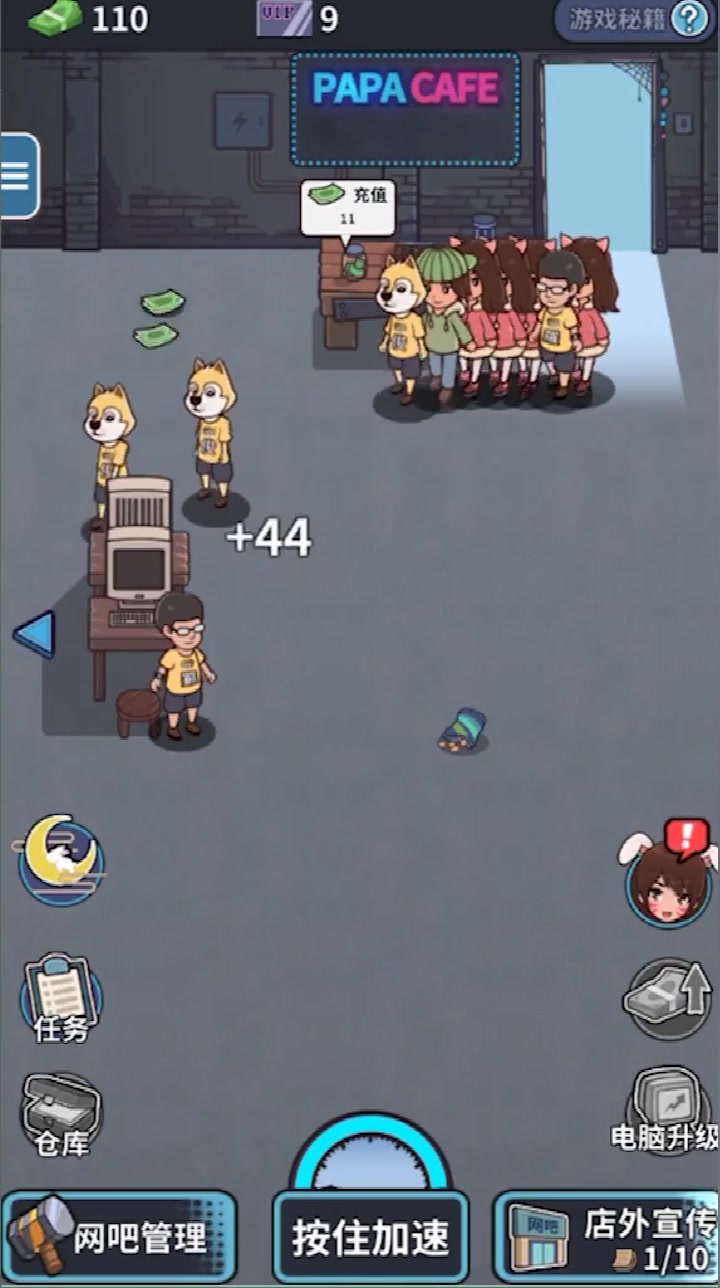The width and height of the screenshot is (720, 1288).
Task: Tap the moon night mode icon
Action: point(60,859)
